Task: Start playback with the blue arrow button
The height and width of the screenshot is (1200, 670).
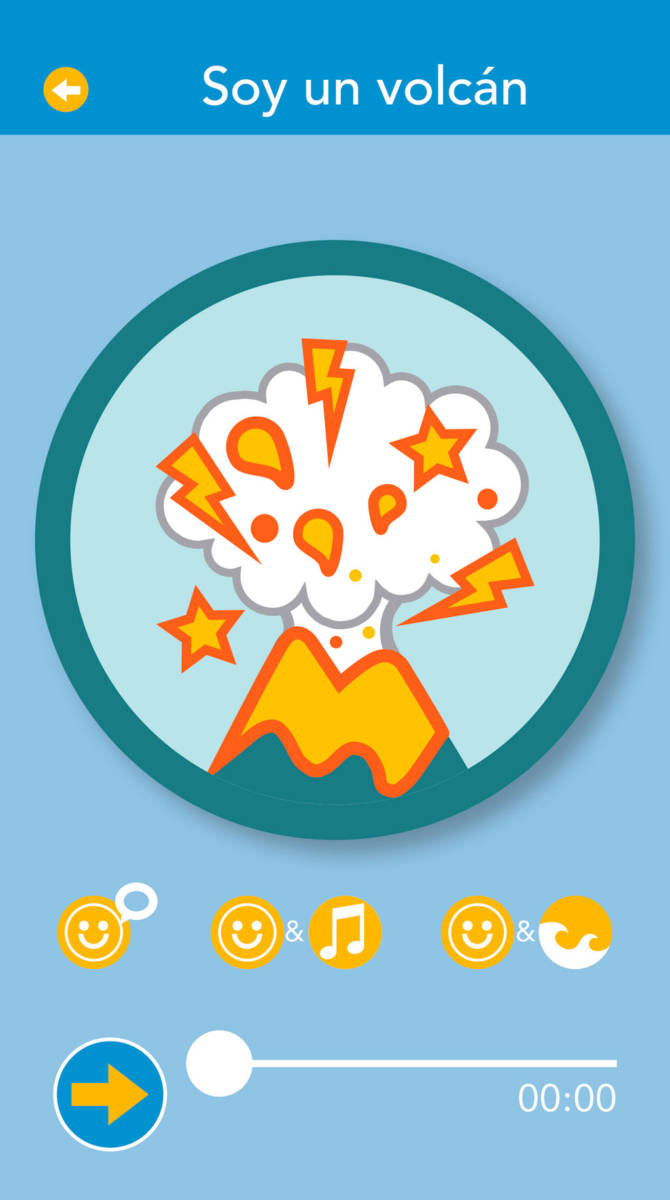Action: 110,1094
